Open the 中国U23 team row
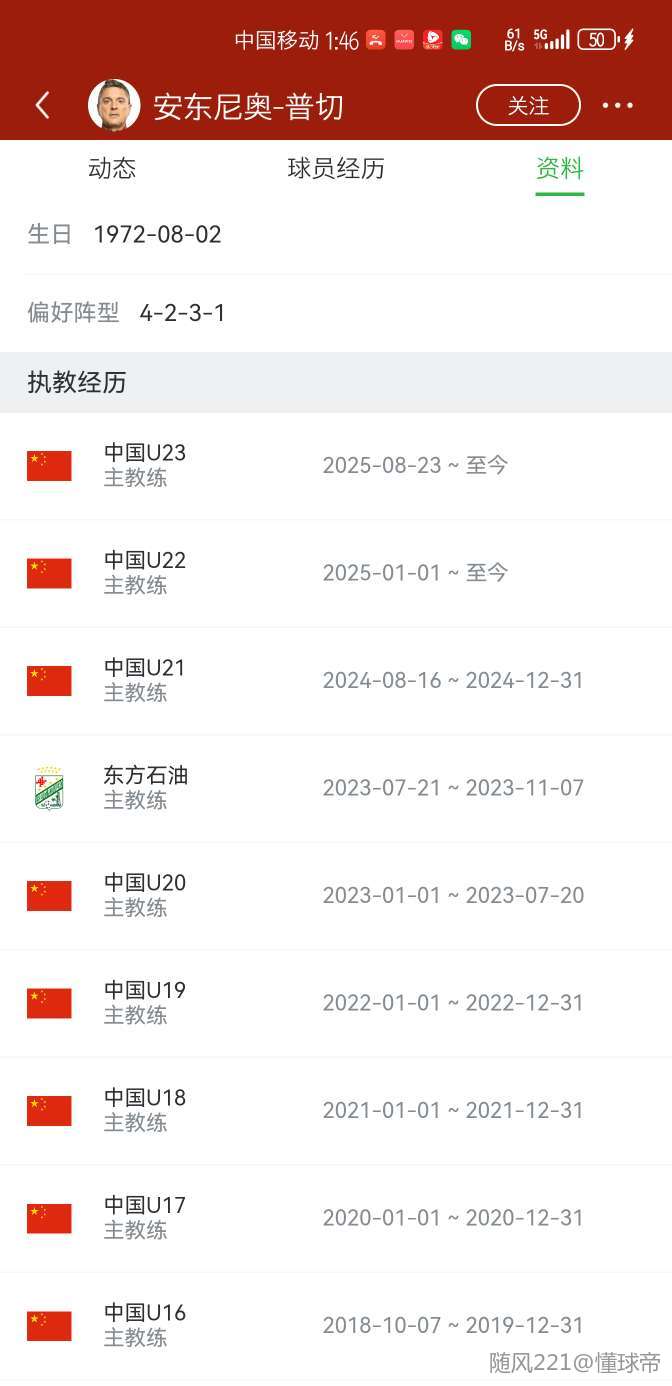This screenshot has width=672, height=1386. [x=145, y=465]
